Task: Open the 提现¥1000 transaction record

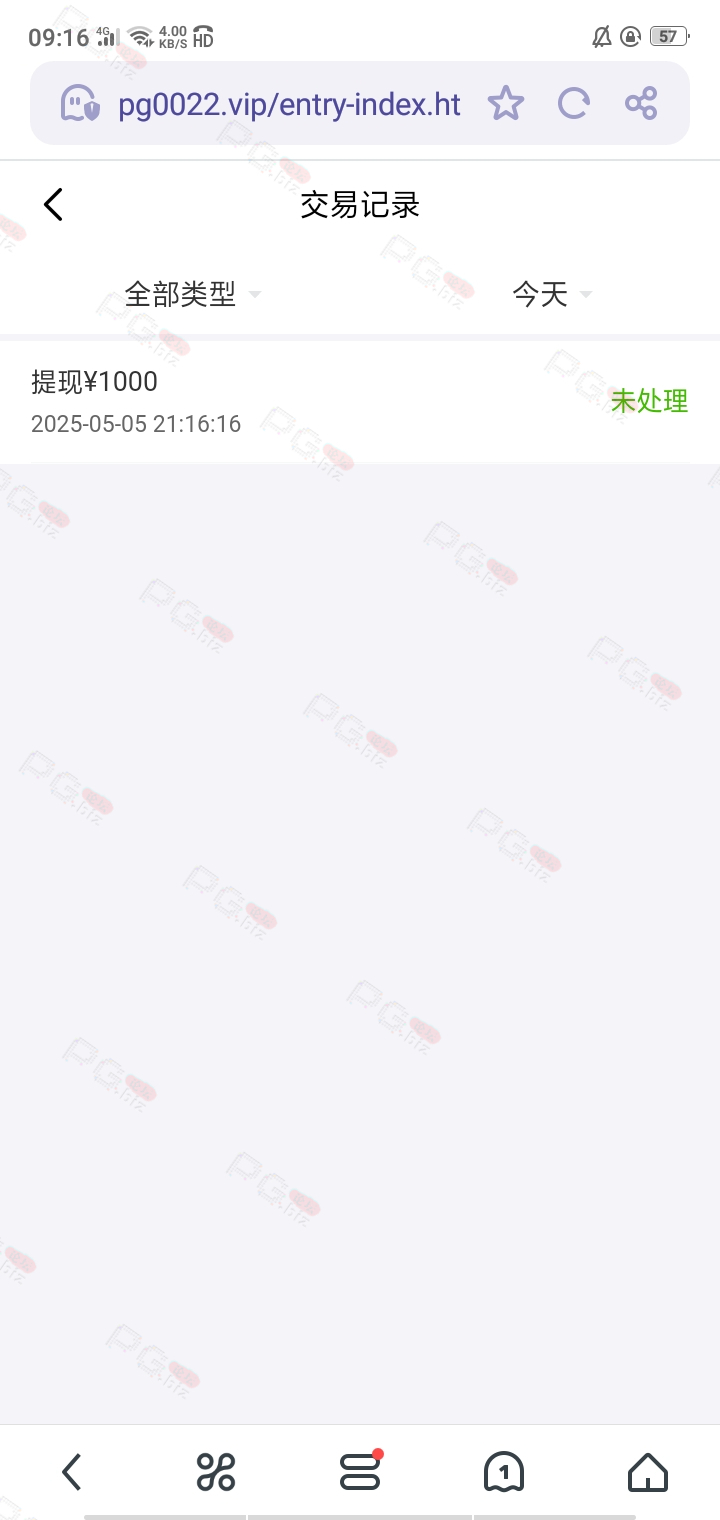Action: 360,402
